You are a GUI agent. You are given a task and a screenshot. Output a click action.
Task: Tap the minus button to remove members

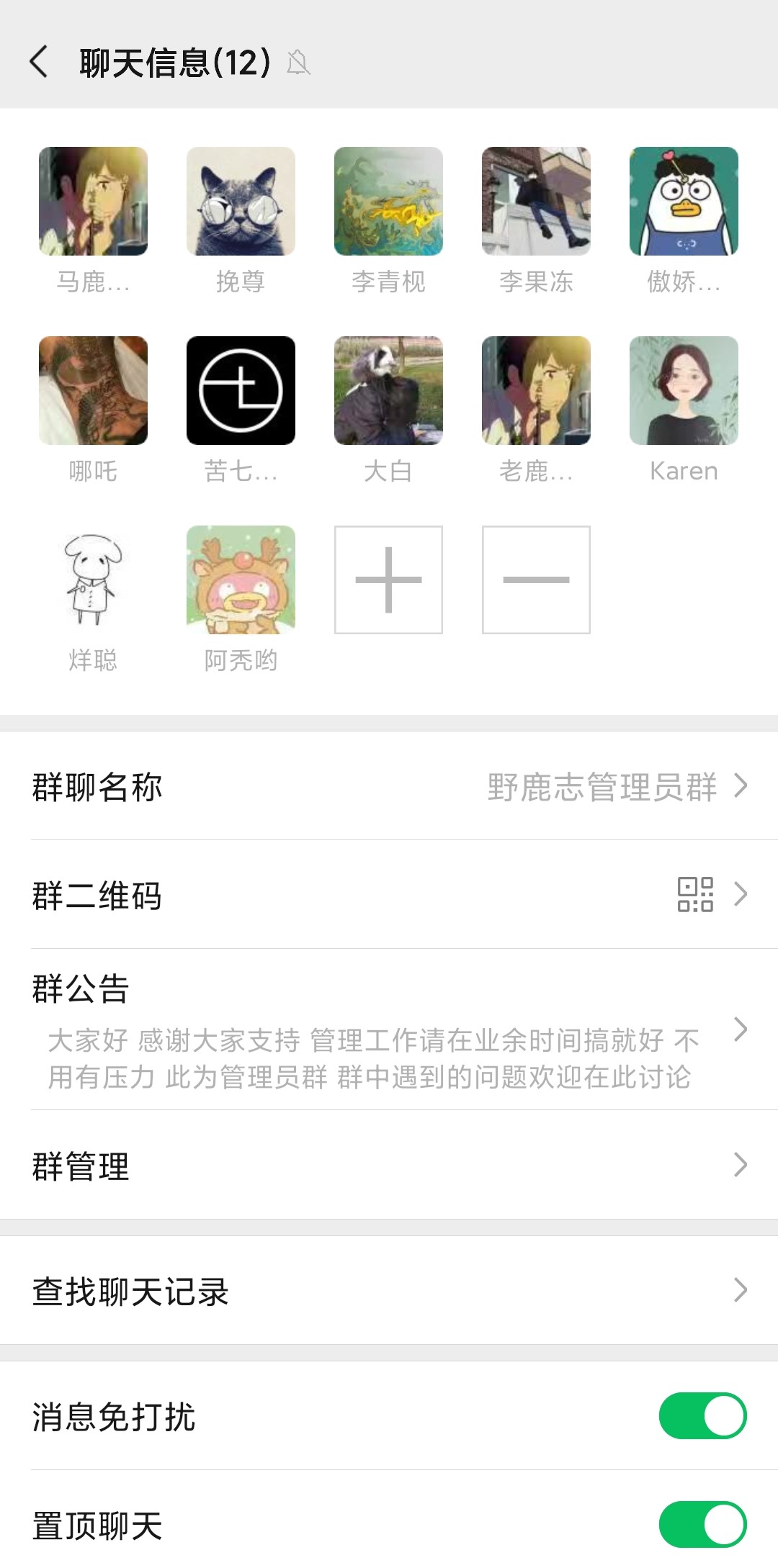tap(536, 580)
